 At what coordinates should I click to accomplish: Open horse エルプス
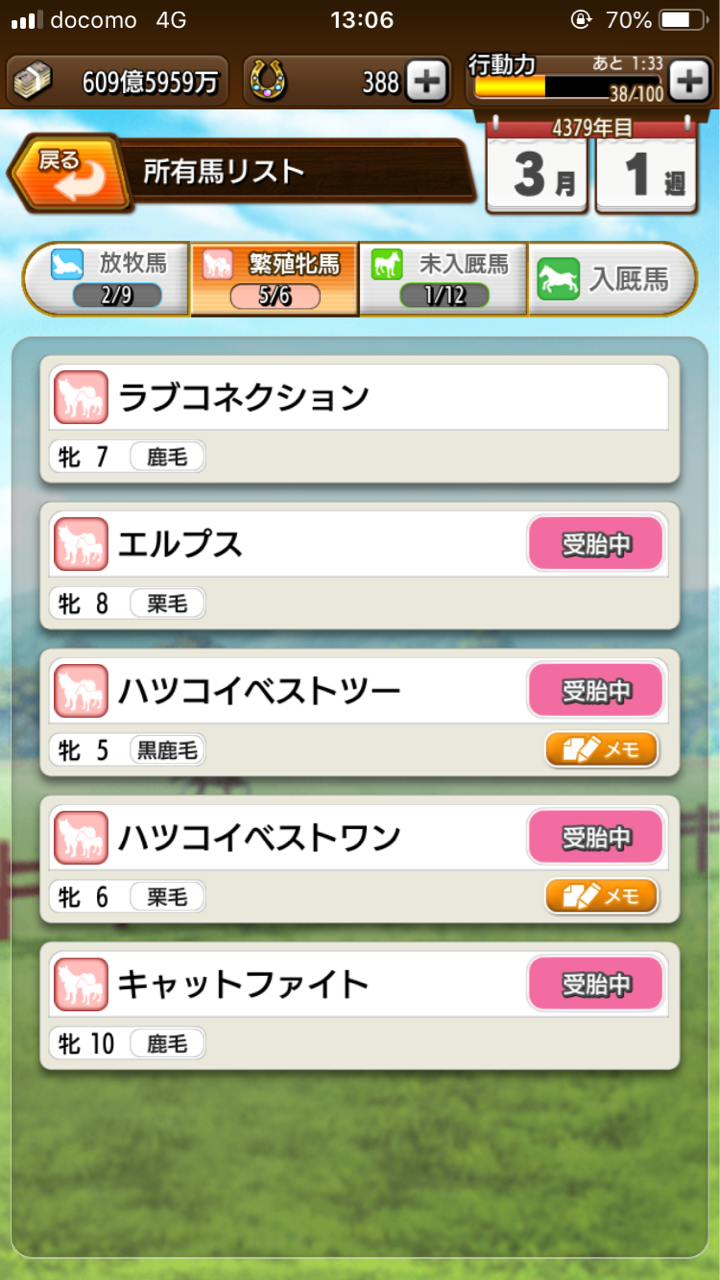360,565
